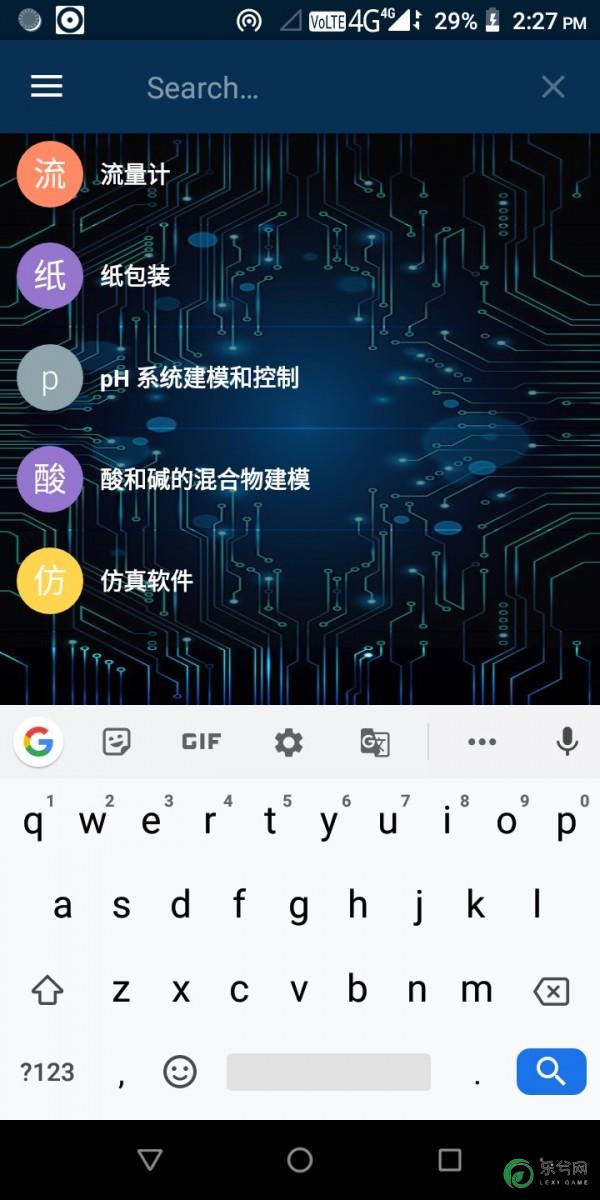600x1200 pixels.
Task: Tap the keyboard search key
Action: coord(551,1072)
